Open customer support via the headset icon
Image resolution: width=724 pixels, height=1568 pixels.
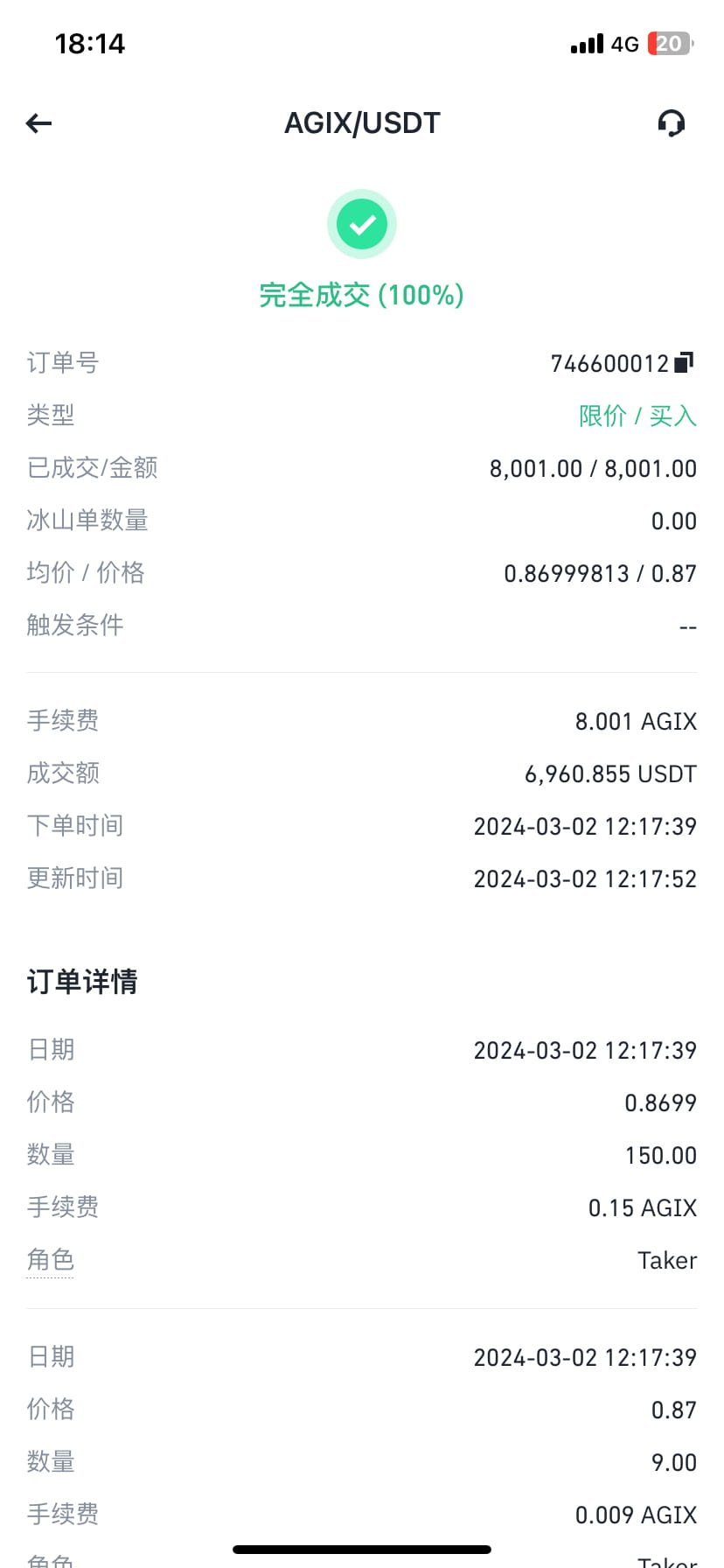[671, 122]
